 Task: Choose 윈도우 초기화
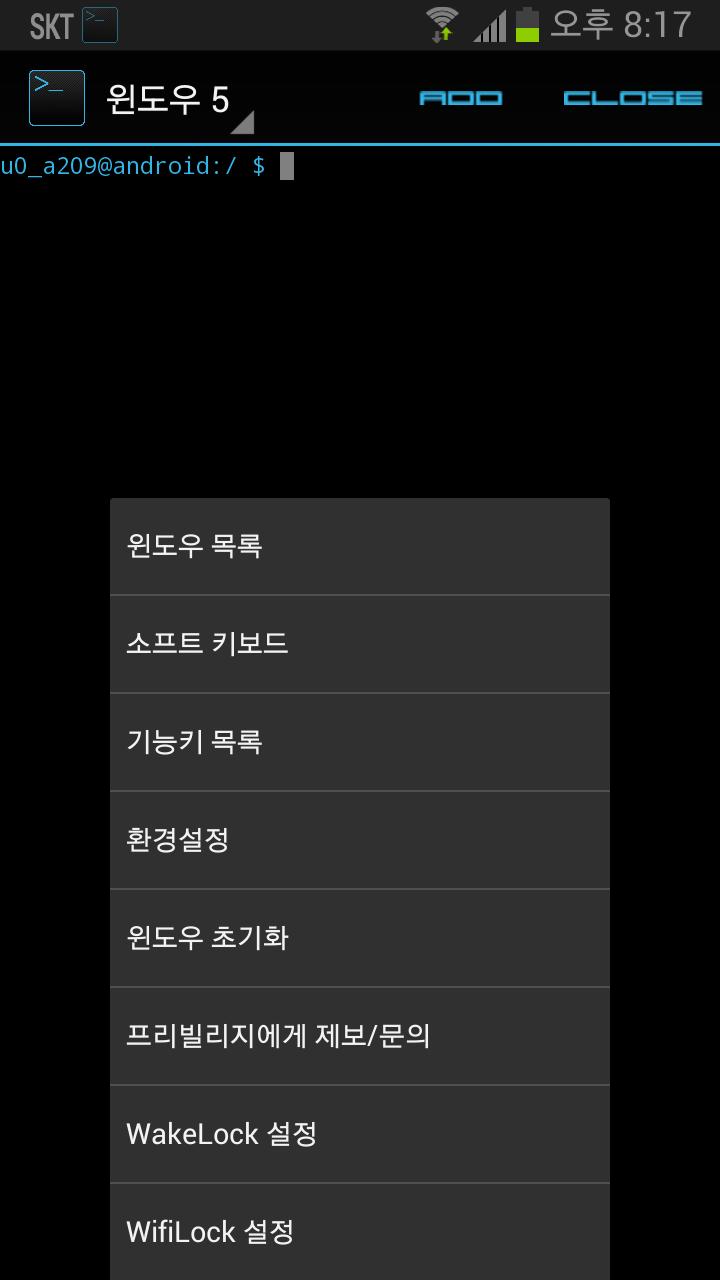coord(359,938)
